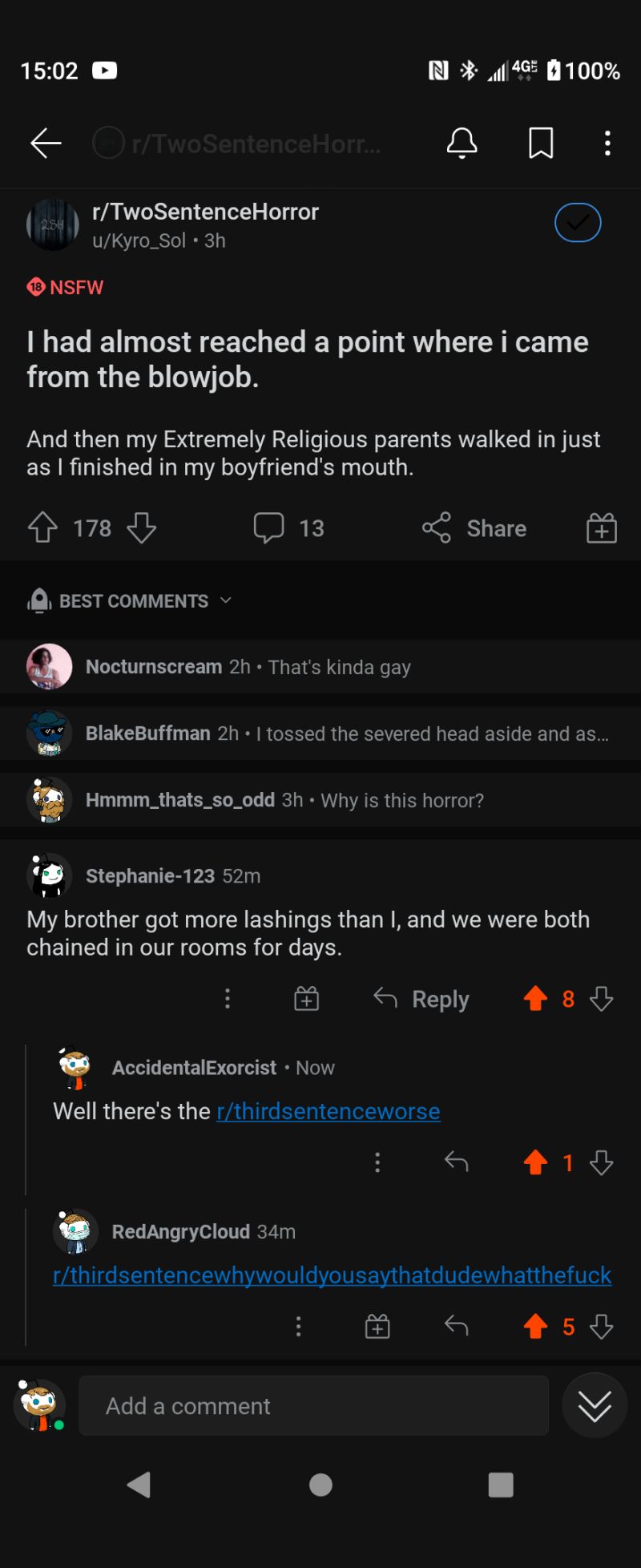Screen dimensions: 641x1568
Task: Give an award to the post
Action: click(x=601, y=528)
